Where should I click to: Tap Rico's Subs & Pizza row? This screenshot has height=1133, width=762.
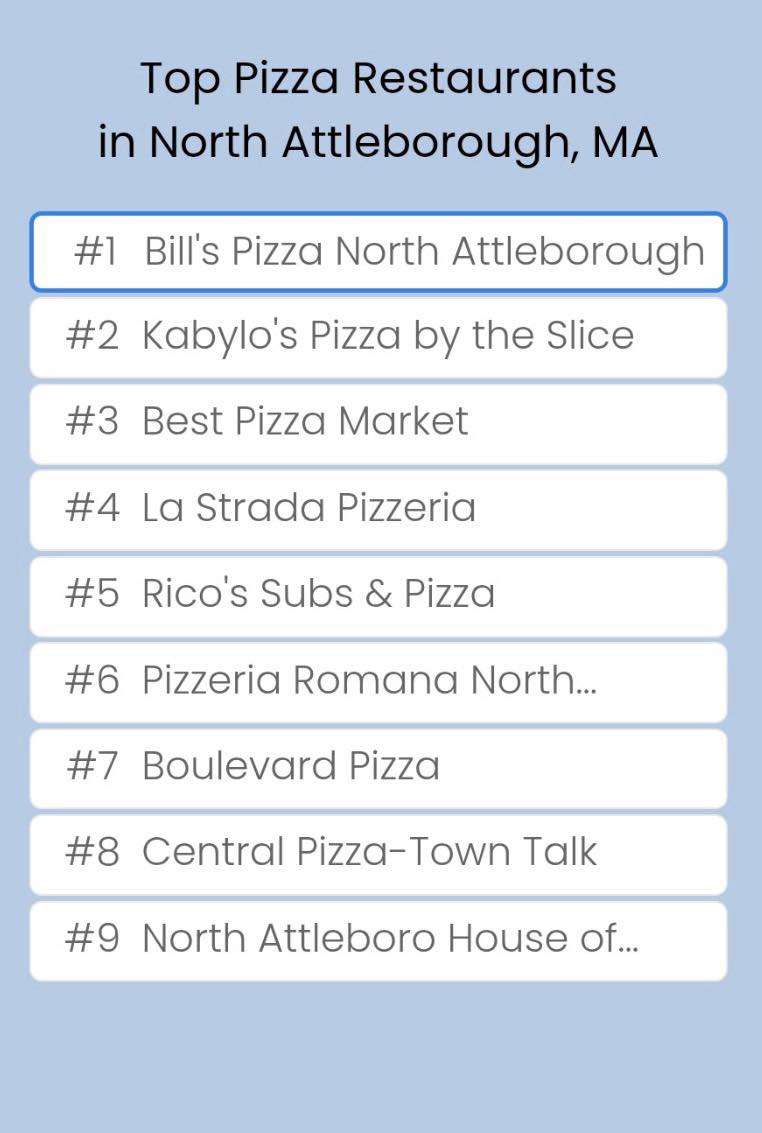pos(378,595)
